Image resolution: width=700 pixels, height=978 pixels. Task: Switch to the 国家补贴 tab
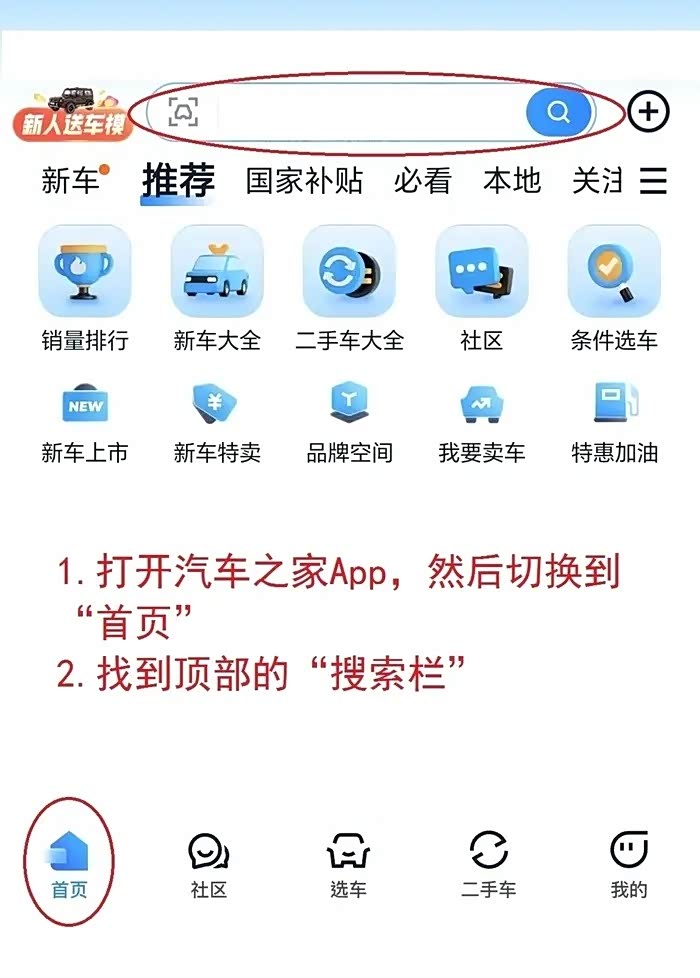click(x=304, y=181)
